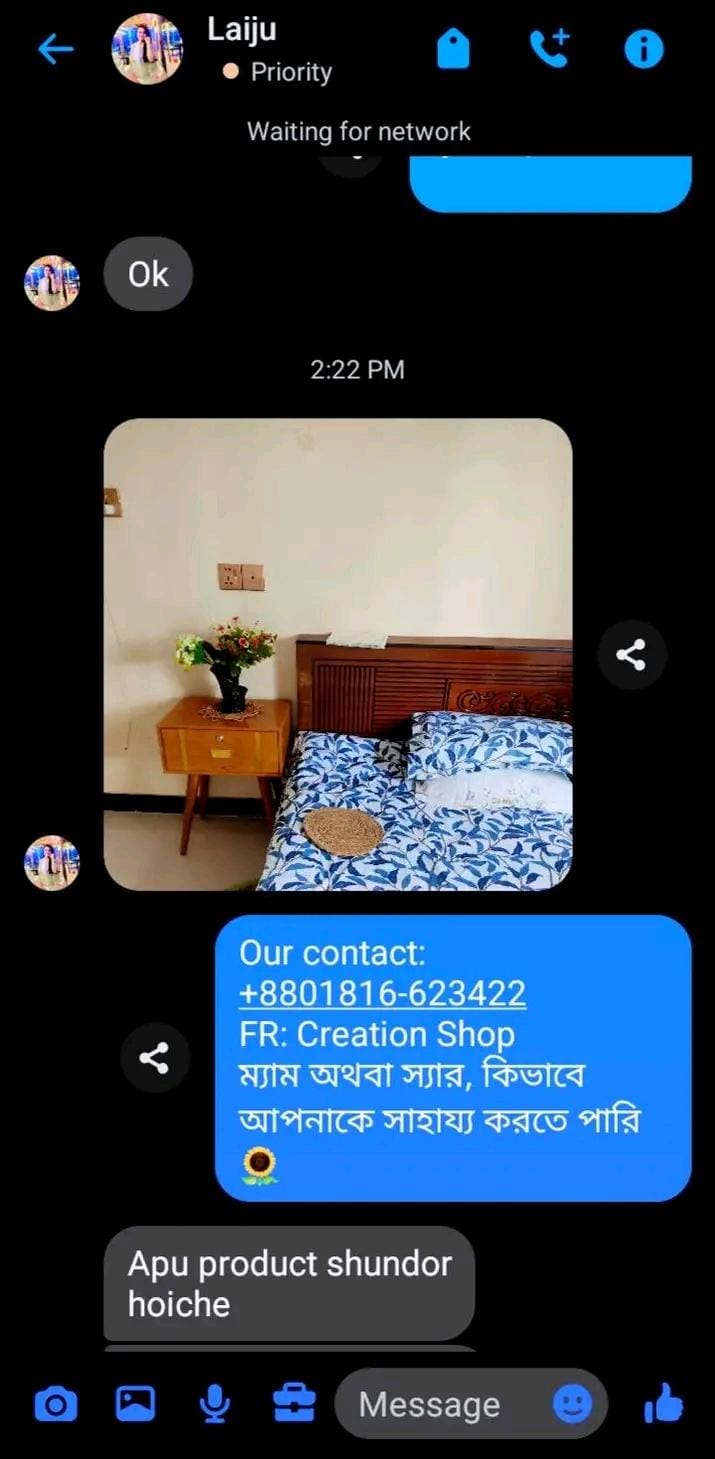715x1459 pixels.
Task: Open the conversation info icon
Action: [x=644, y=48]
